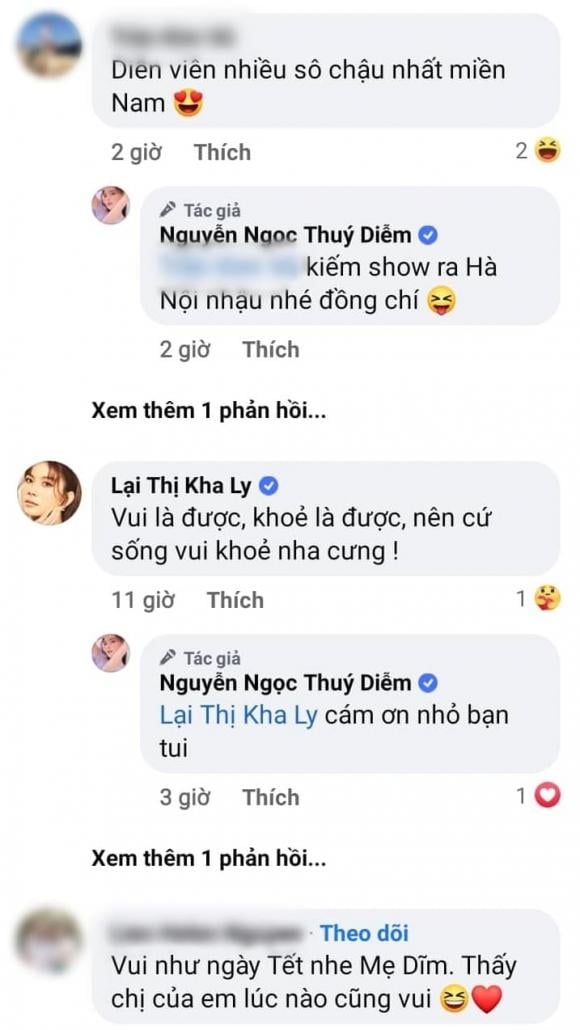Like the 'kiếm show ra Hà Nội' reply
Image resolution: width=580 pixels, height=1030 pixels.
271,349
